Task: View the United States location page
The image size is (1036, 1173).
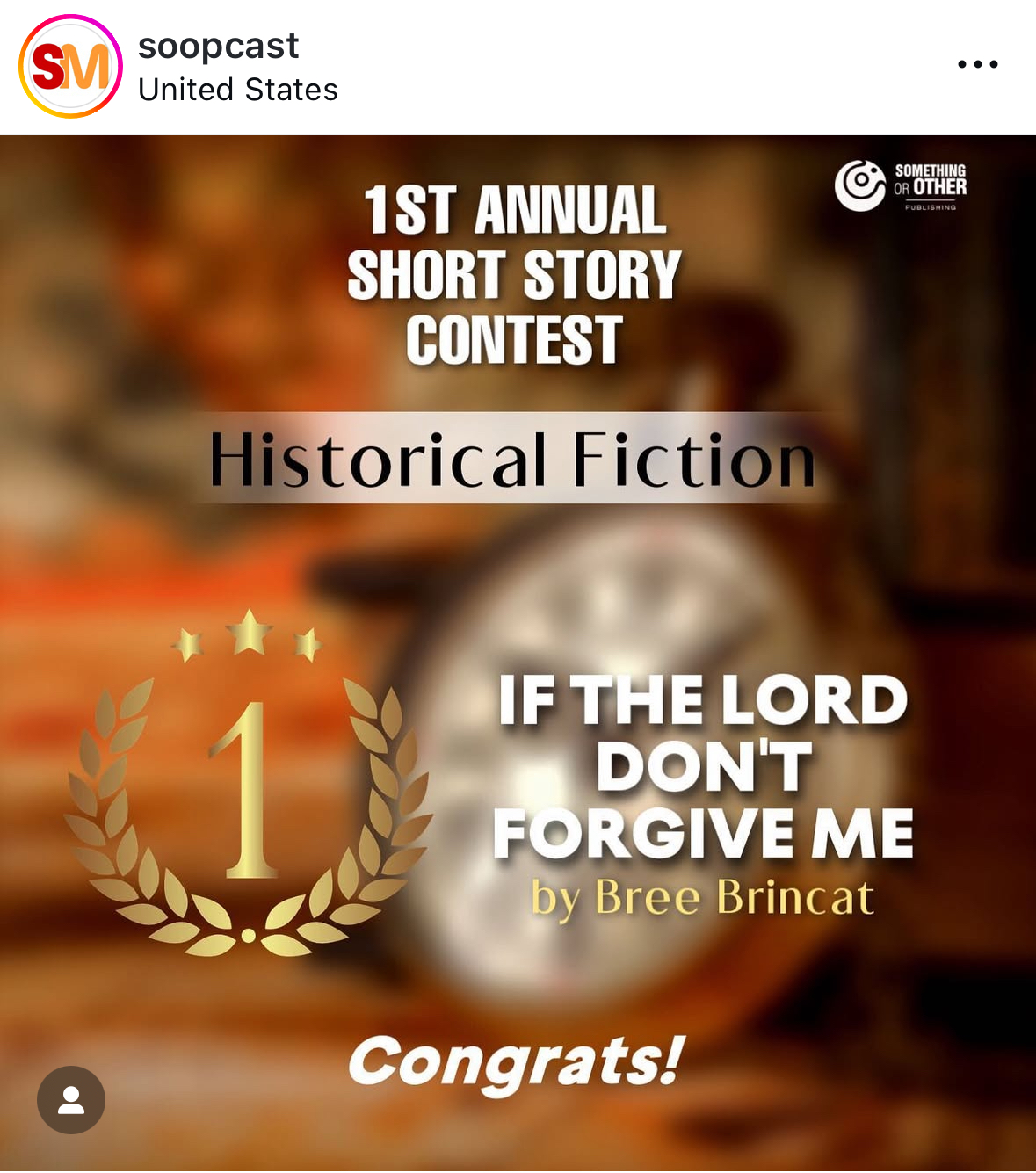Action: pos(237,90)
